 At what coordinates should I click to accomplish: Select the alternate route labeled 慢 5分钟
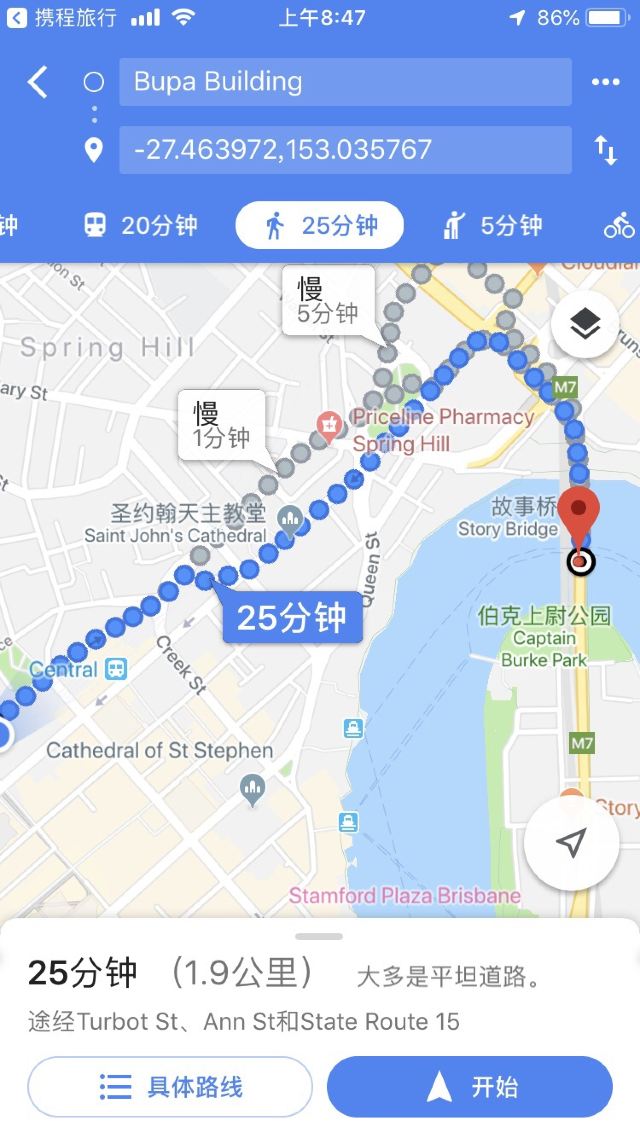tap(328, 300)
